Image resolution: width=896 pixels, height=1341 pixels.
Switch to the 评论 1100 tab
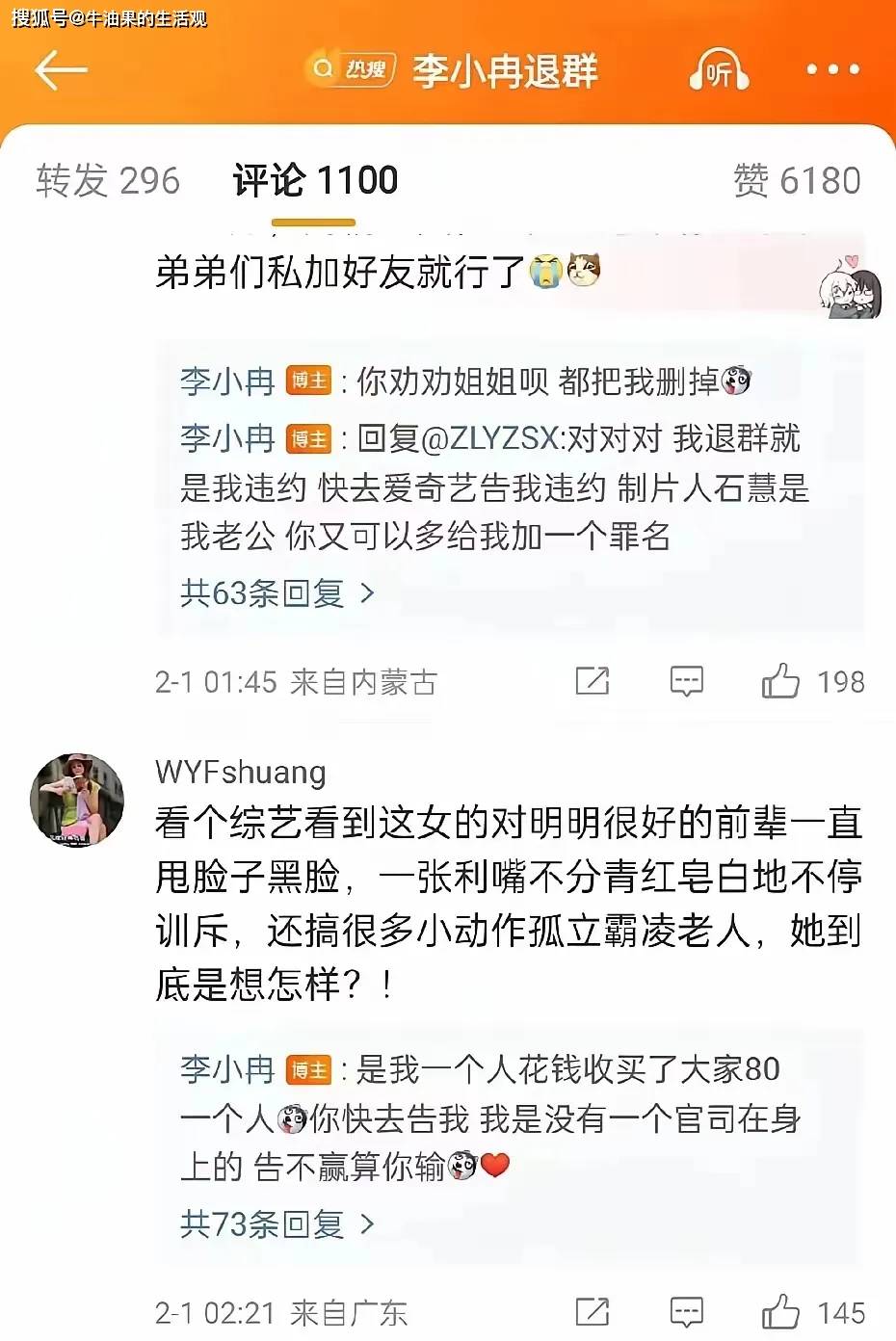315,180
